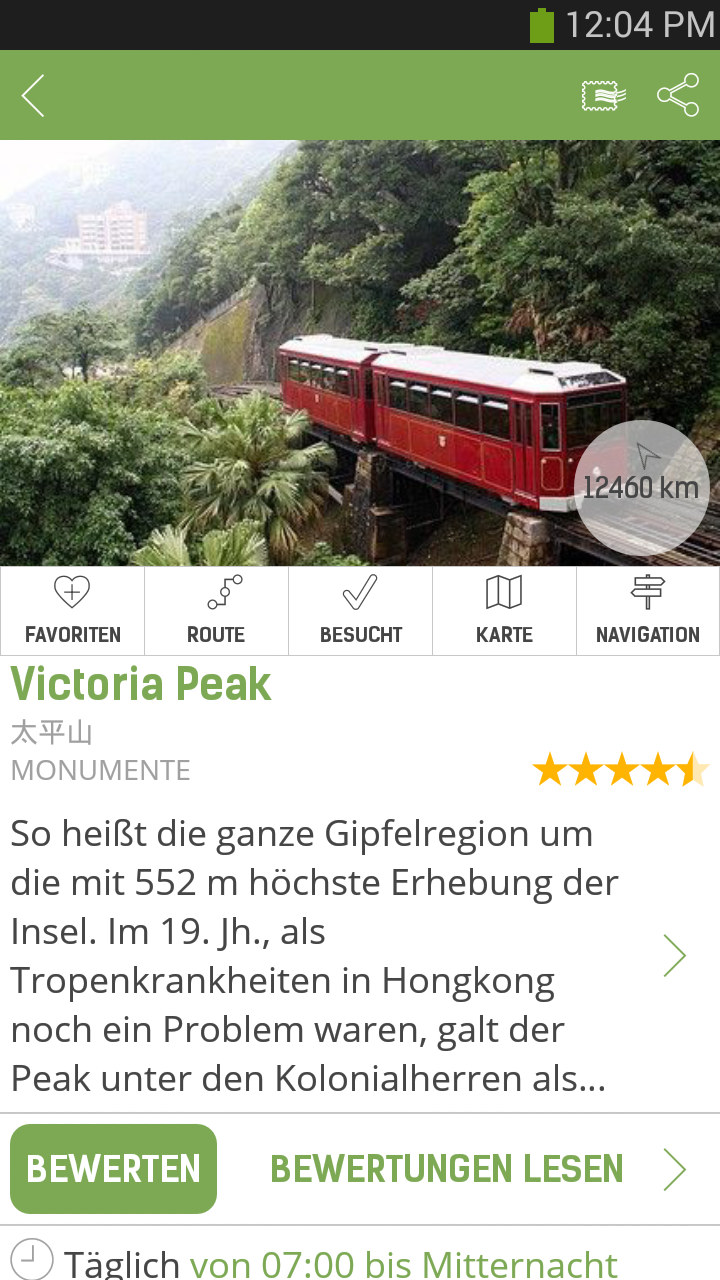Show Victoria Peak on the Karte
Screen dimensions: 720x1280
pyautogui.click(x=504, y=611)
